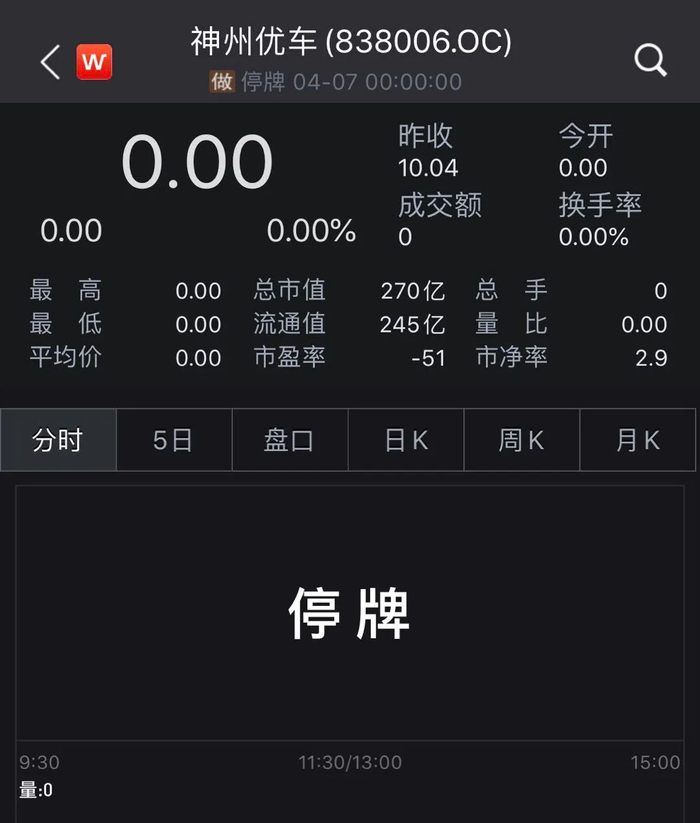View the 月K chart tab
Image resolution: width=700 pixels, height=823 pixels.
pyautogui.click(x=638, y=440)
